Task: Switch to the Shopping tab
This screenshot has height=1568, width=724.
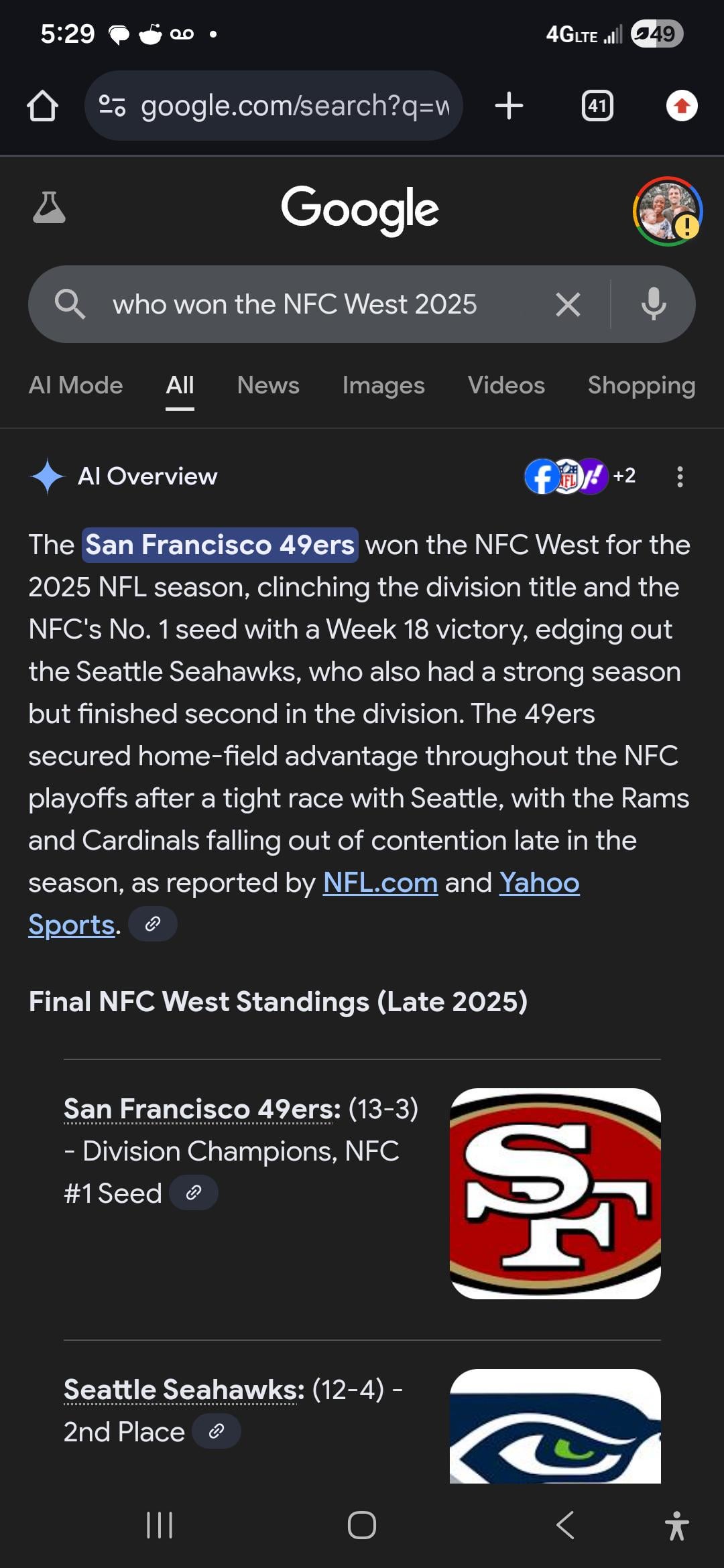Action: 642,385
